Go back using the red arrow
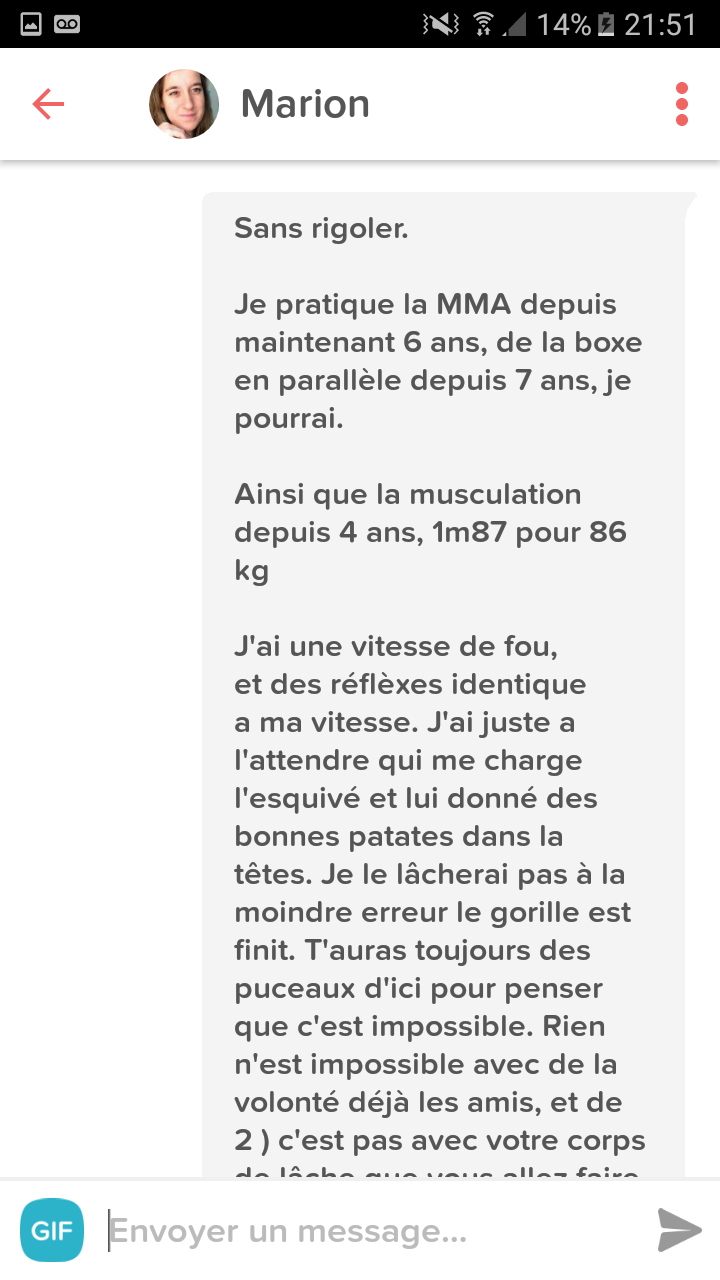 [48, 104]
